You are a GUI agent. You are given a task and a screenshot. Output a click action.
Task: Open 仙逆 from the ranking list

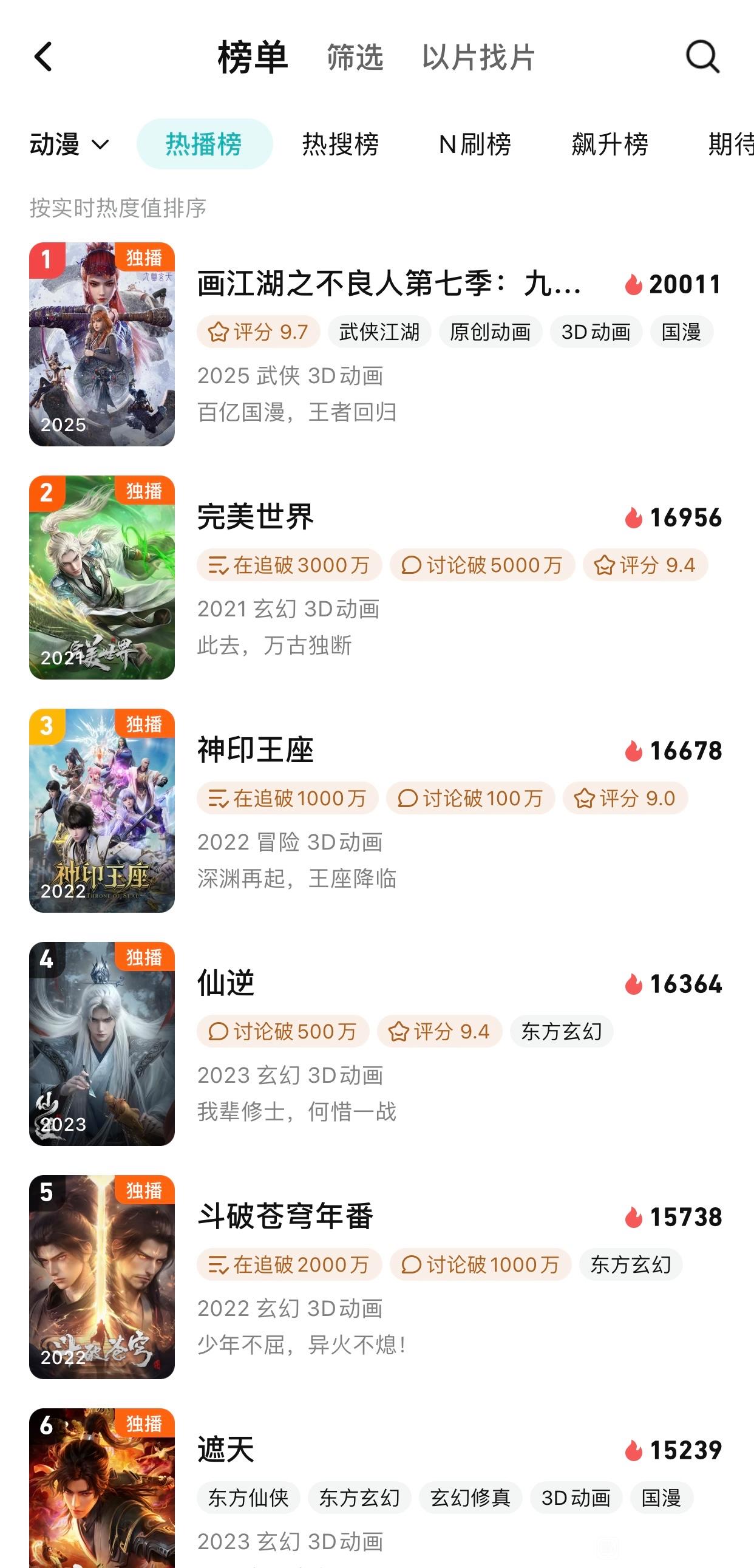[375, 1044]
